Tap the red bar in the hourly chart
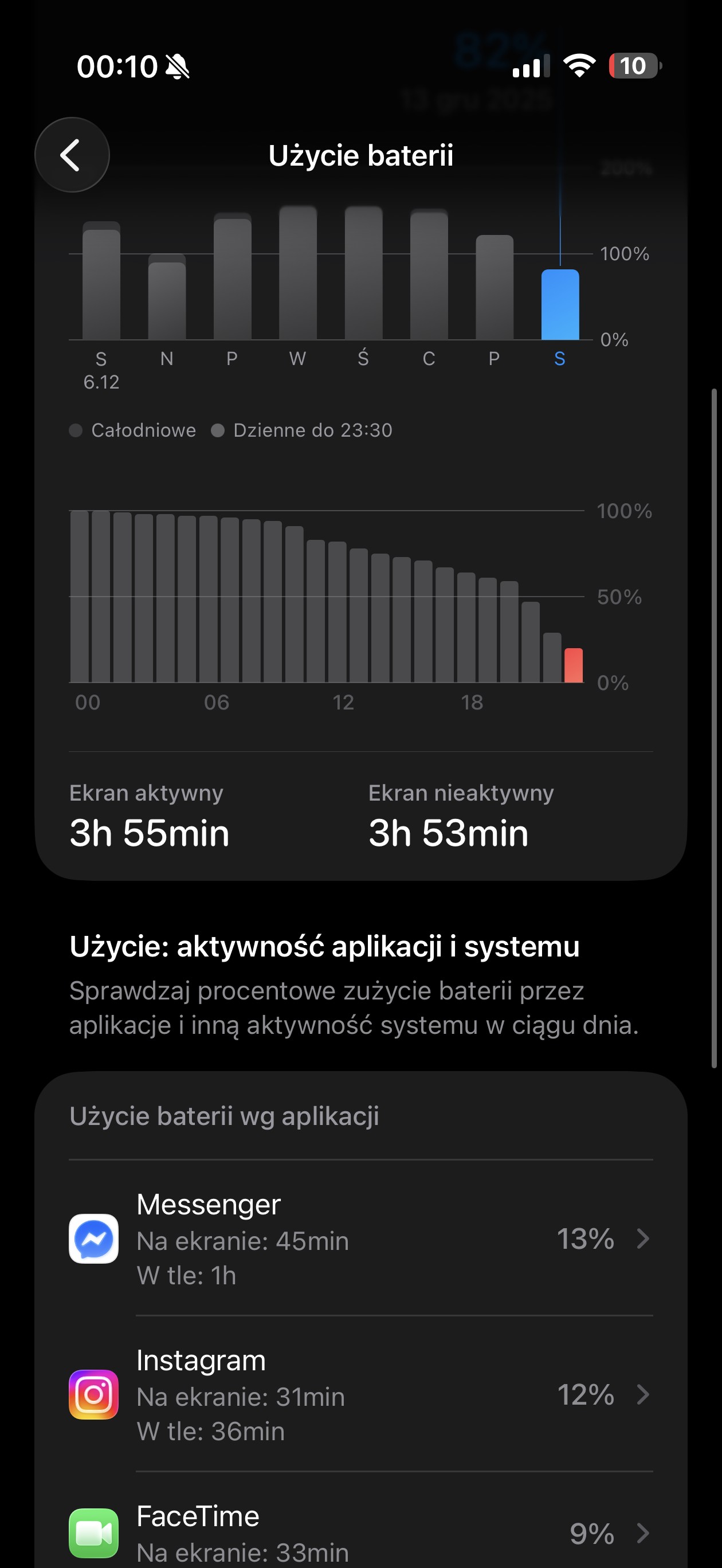Screen dimensions: 722x1568 tap(574, 665)
